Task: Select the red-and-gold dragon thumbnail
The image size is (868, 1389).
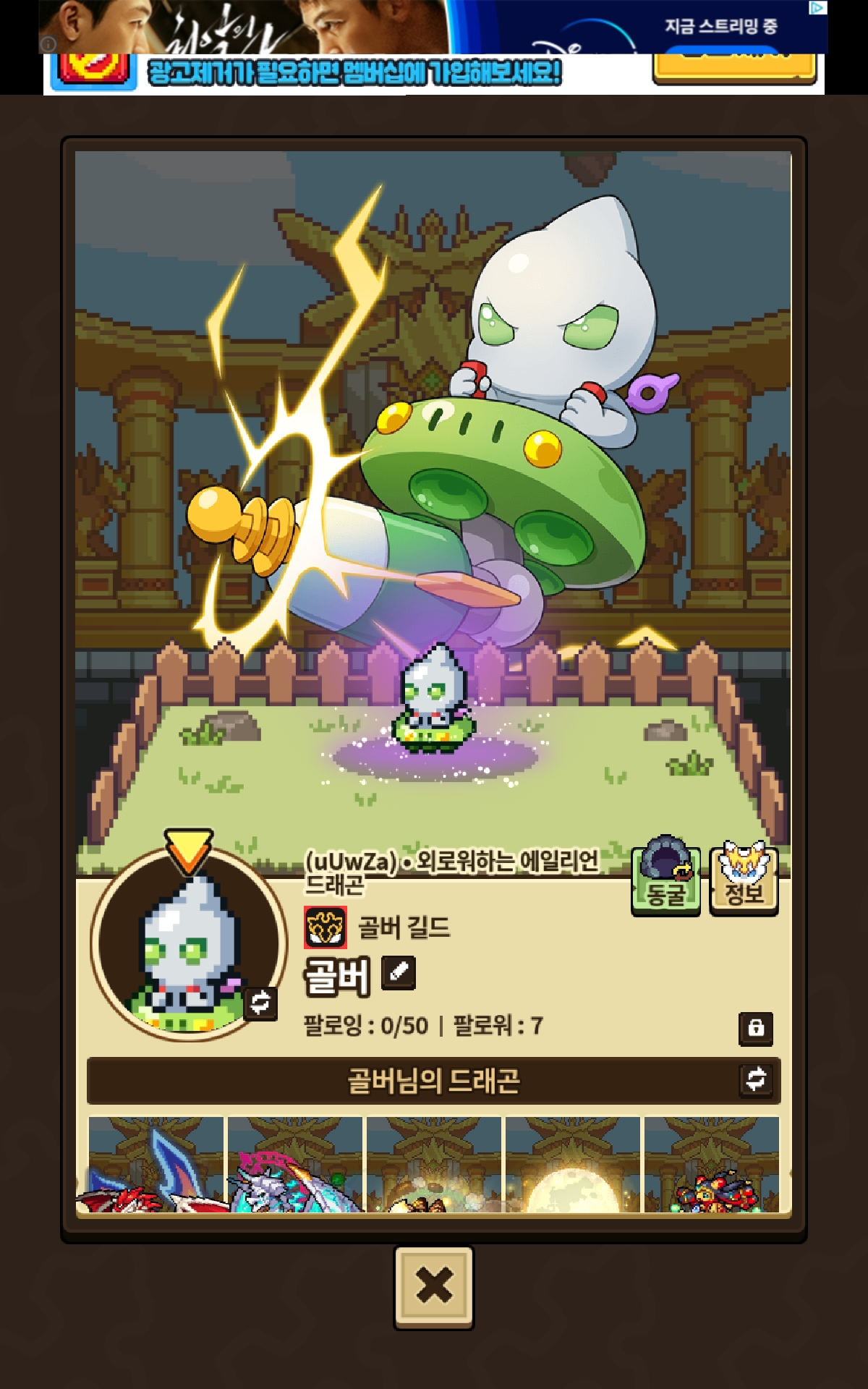Action: click(x=712, y=1165)
